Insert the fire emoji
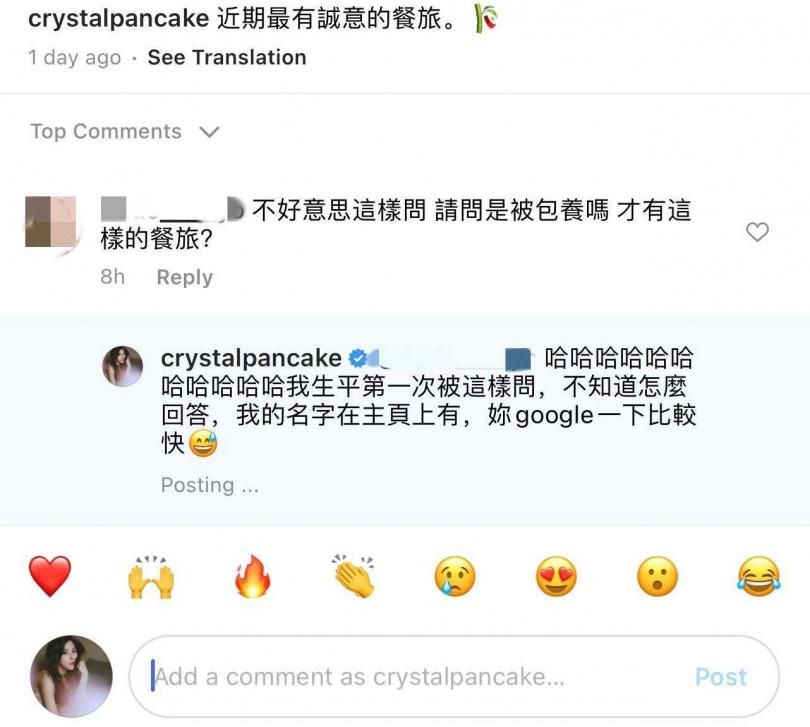 pos(253,577)
